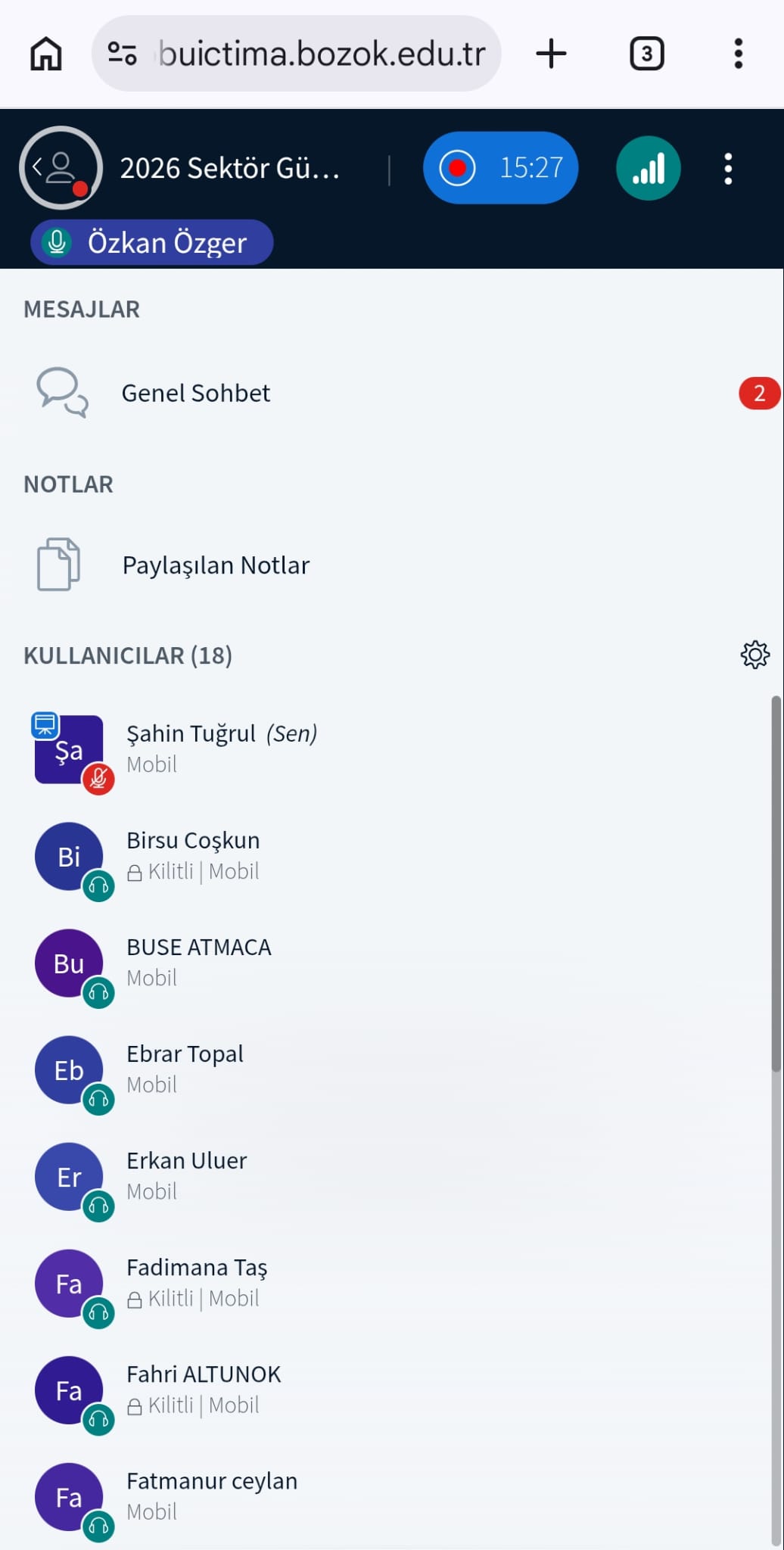Image resolution: width=784 pixels, height=1550 pixels.
Task: Open the tab switcher showing 3 tabs
Action: (x=646, y=54)
